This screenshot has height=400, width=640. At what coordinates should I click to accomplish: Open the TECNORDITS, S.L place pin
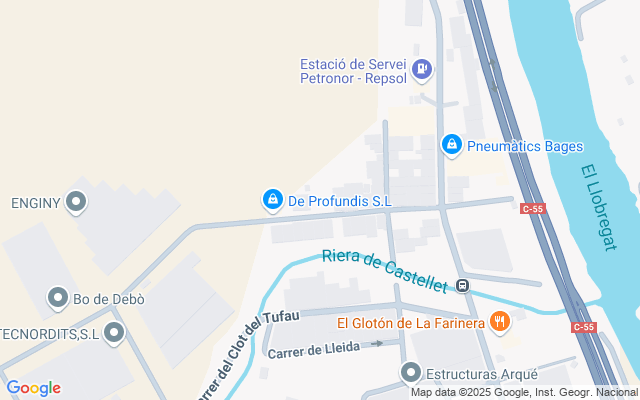pos(116,333)
